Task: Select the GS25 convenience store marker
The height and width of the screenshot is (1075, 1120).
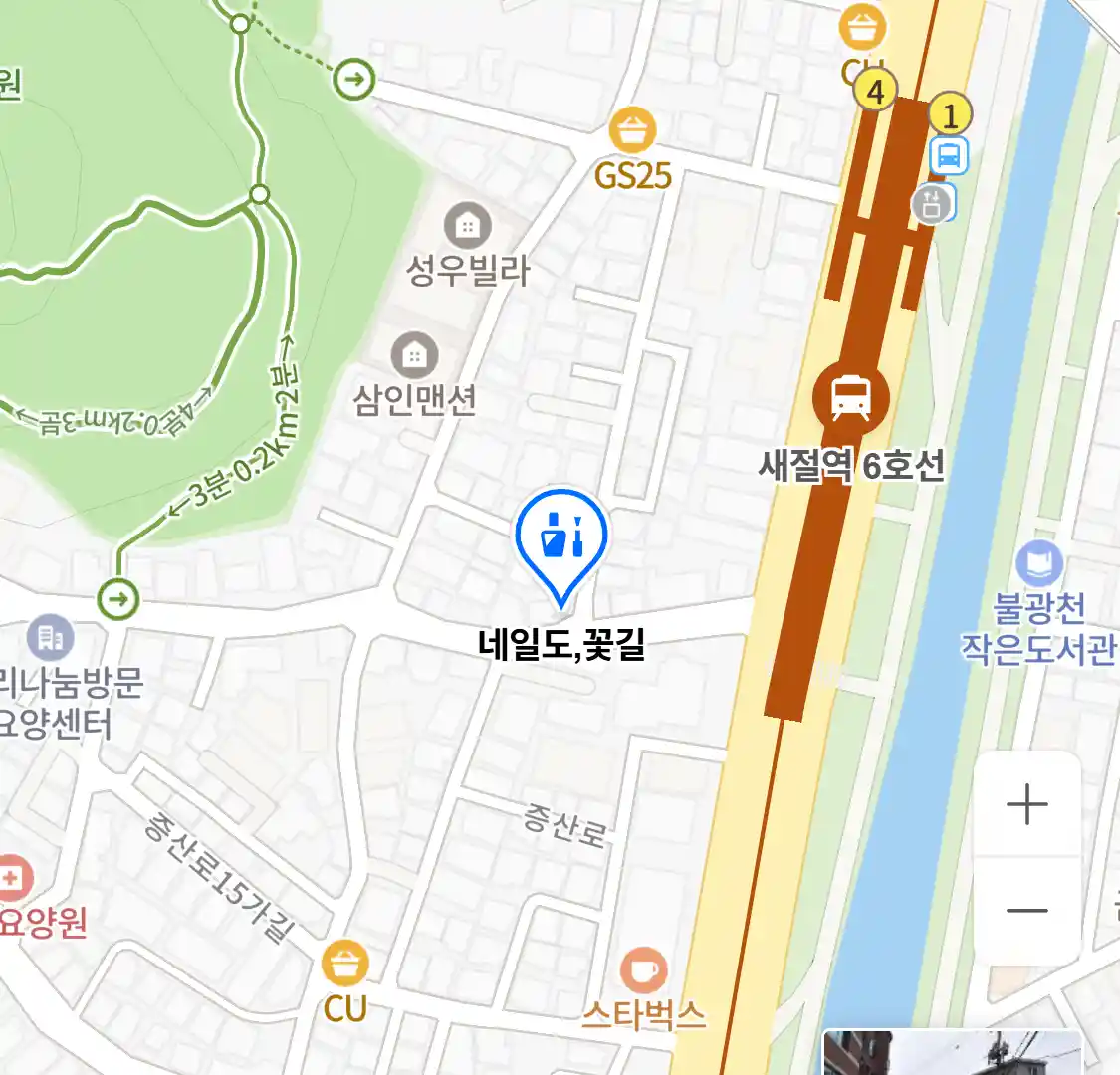Action: click(632, 130)
